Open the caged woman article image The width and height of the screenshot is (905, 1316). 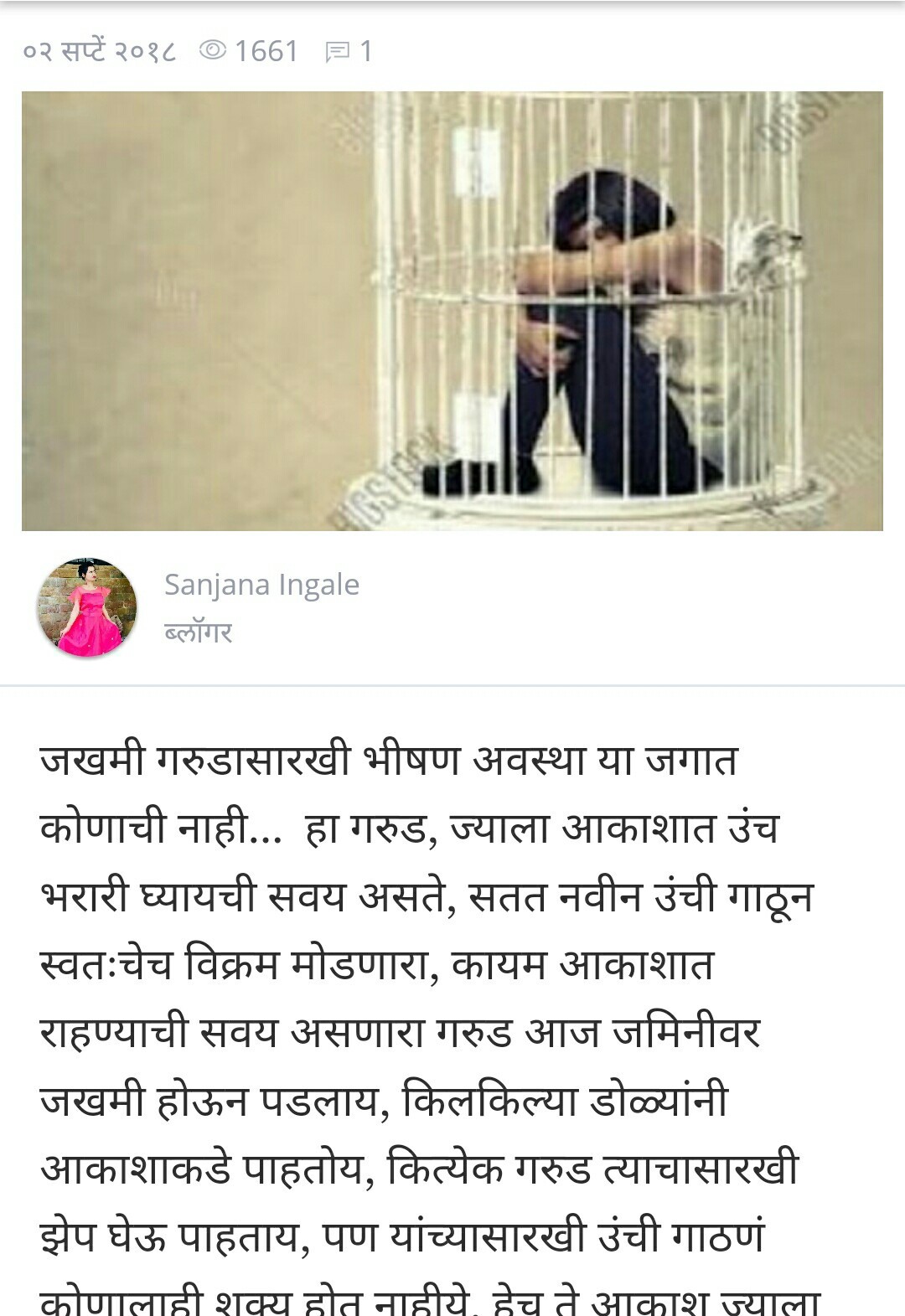point(452,311)
